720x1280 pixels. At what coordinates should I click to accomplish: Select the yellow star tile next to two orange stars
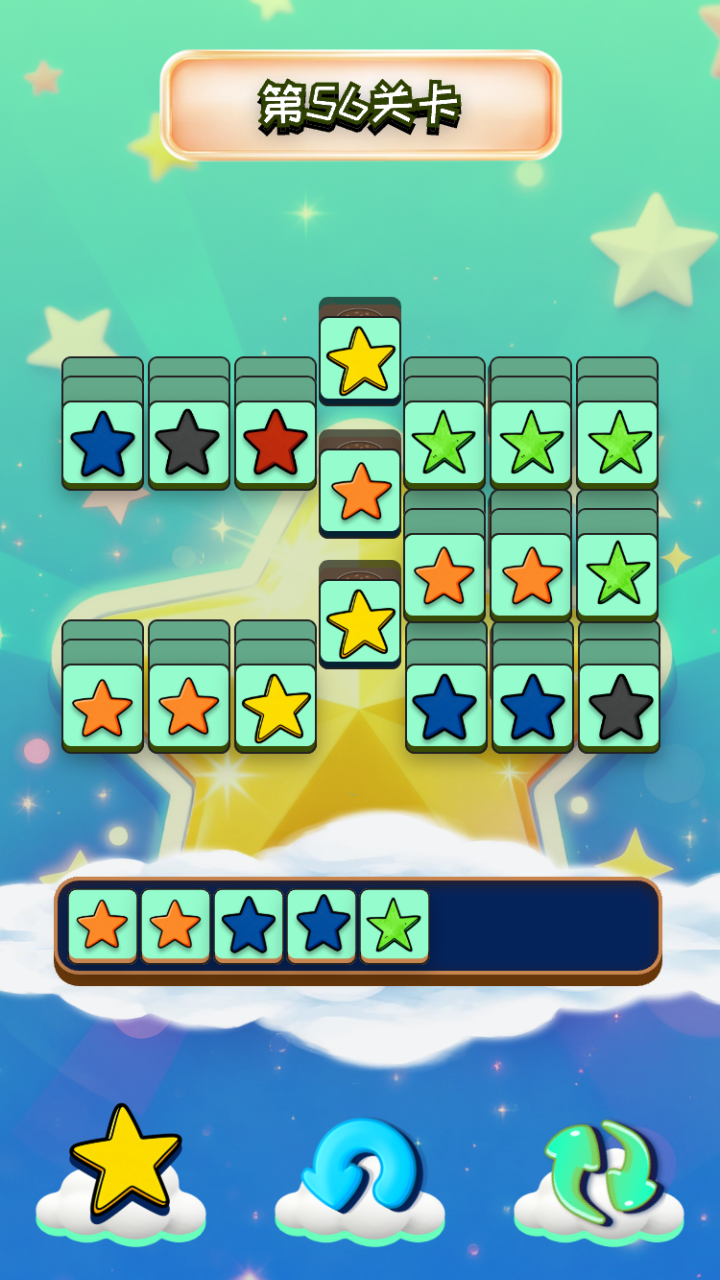tap(275, 706)
